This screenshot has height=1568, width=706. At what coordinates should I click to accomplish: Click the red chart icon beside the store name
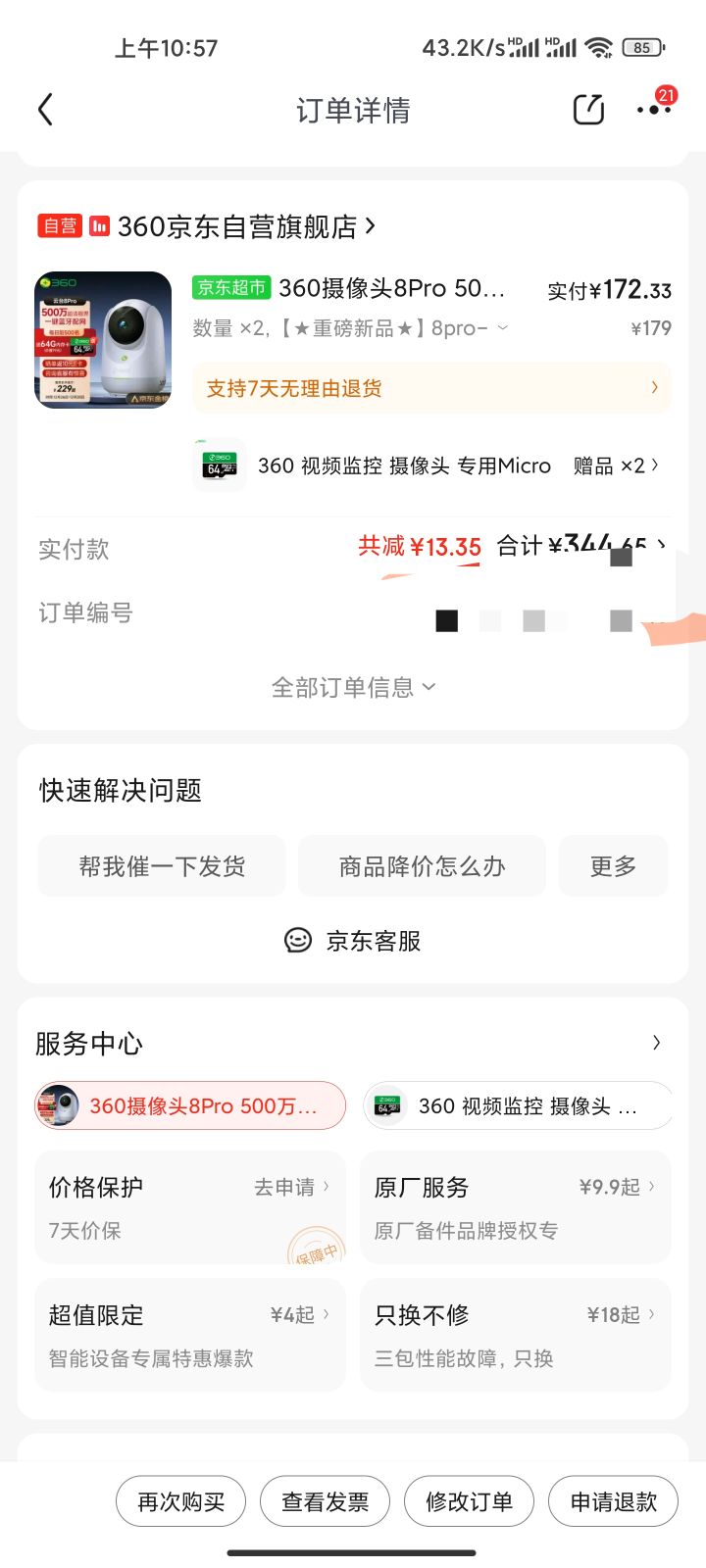(x=97, y=226)
